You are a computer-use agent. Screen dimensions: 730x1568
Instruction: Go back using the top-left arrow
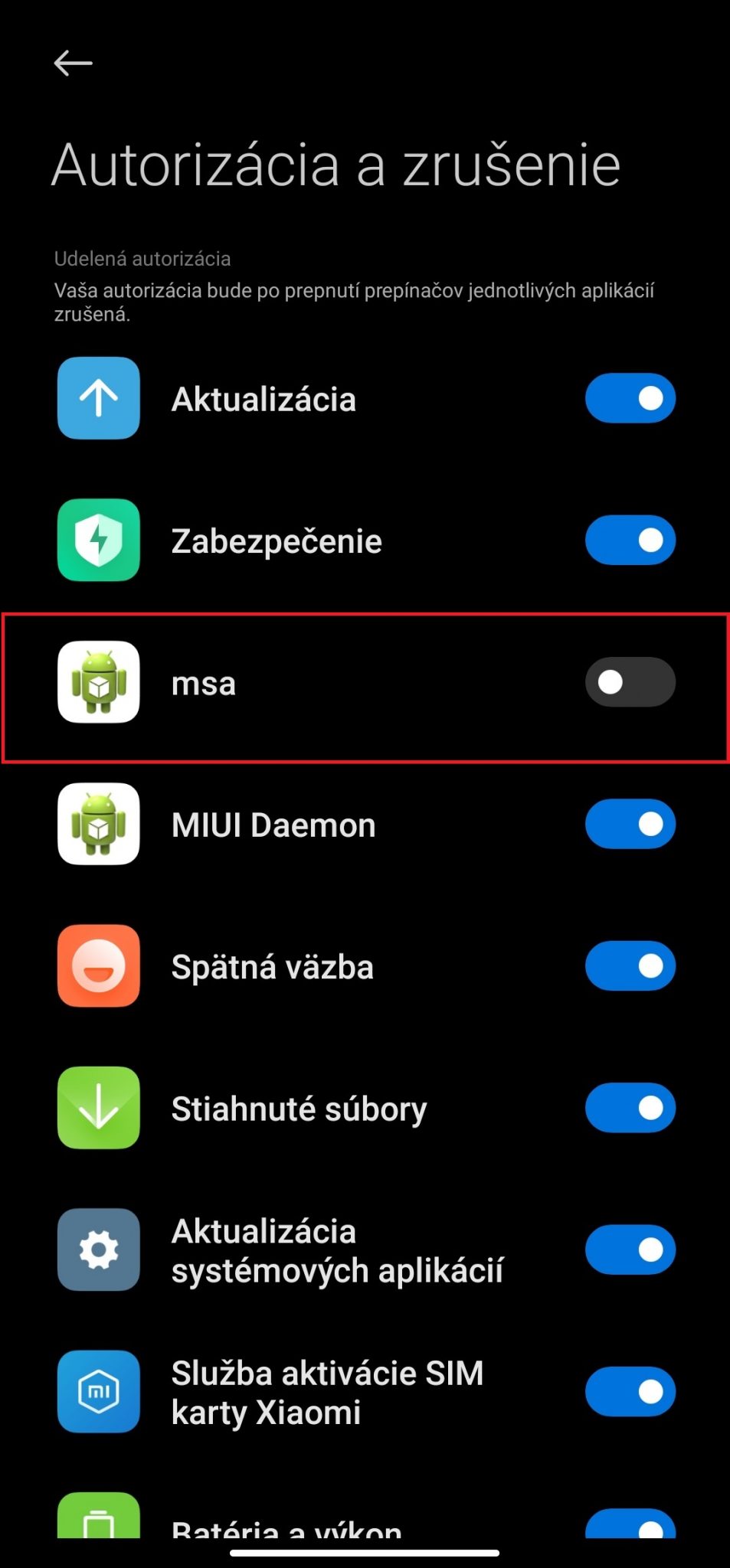click(74, 63)
